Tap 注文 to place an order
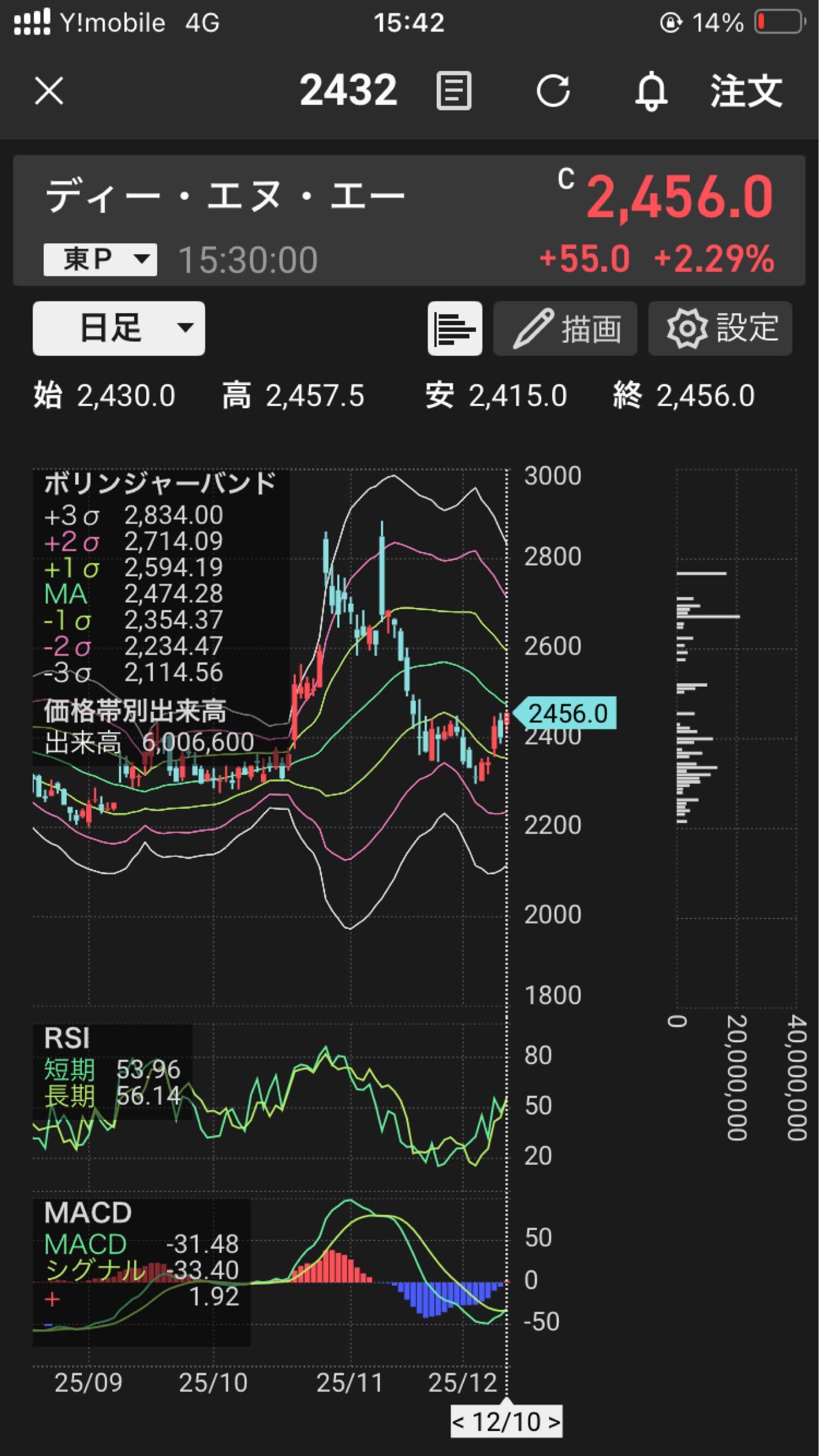Screen dimensions: 819x1456 pyautogui.click(x=746, y=92)
